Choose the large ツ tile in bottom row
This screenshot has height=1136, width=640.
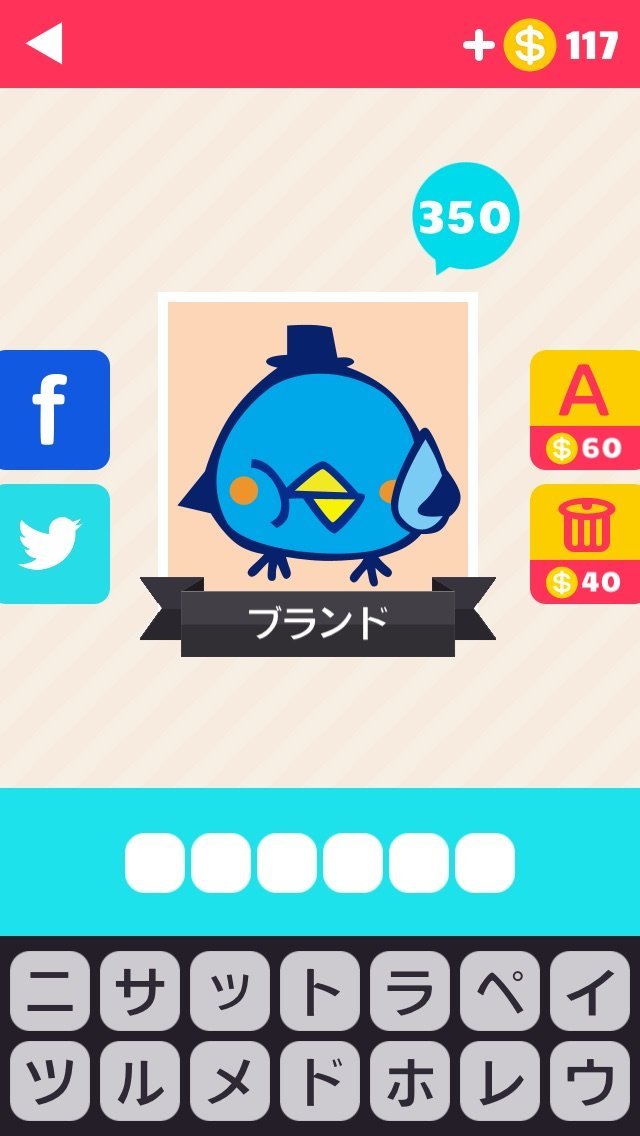[x=50, y=1081]
